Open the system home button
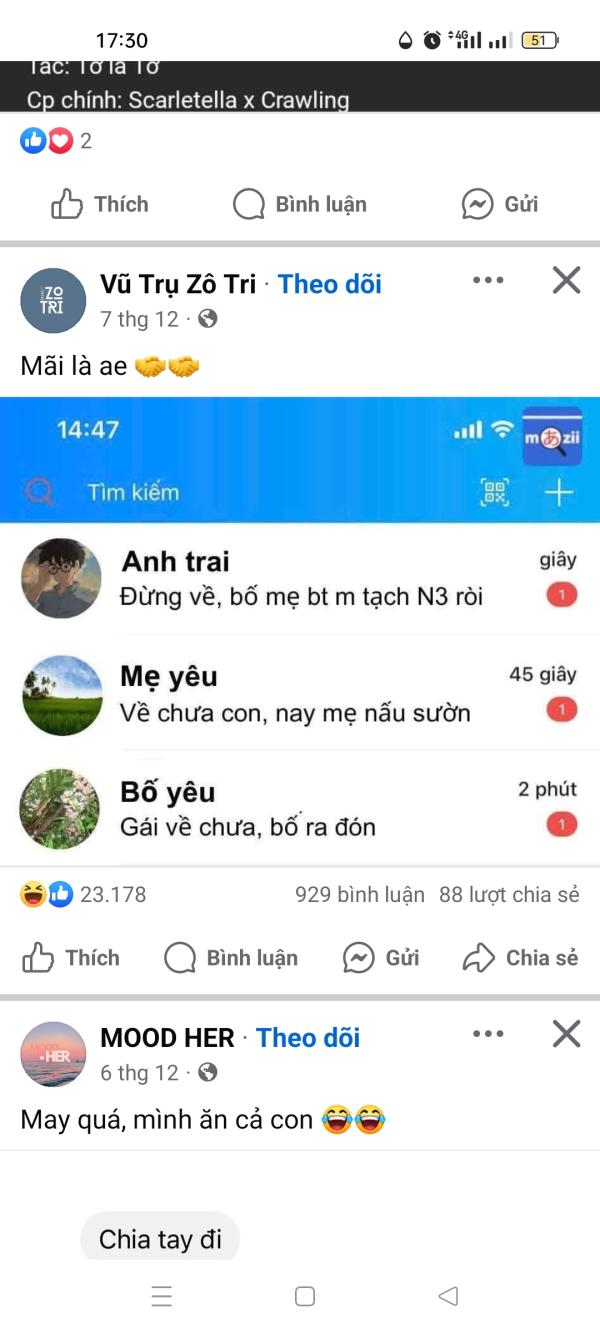Screen dimensions: 600x1333 click(x=305, y=1297)
